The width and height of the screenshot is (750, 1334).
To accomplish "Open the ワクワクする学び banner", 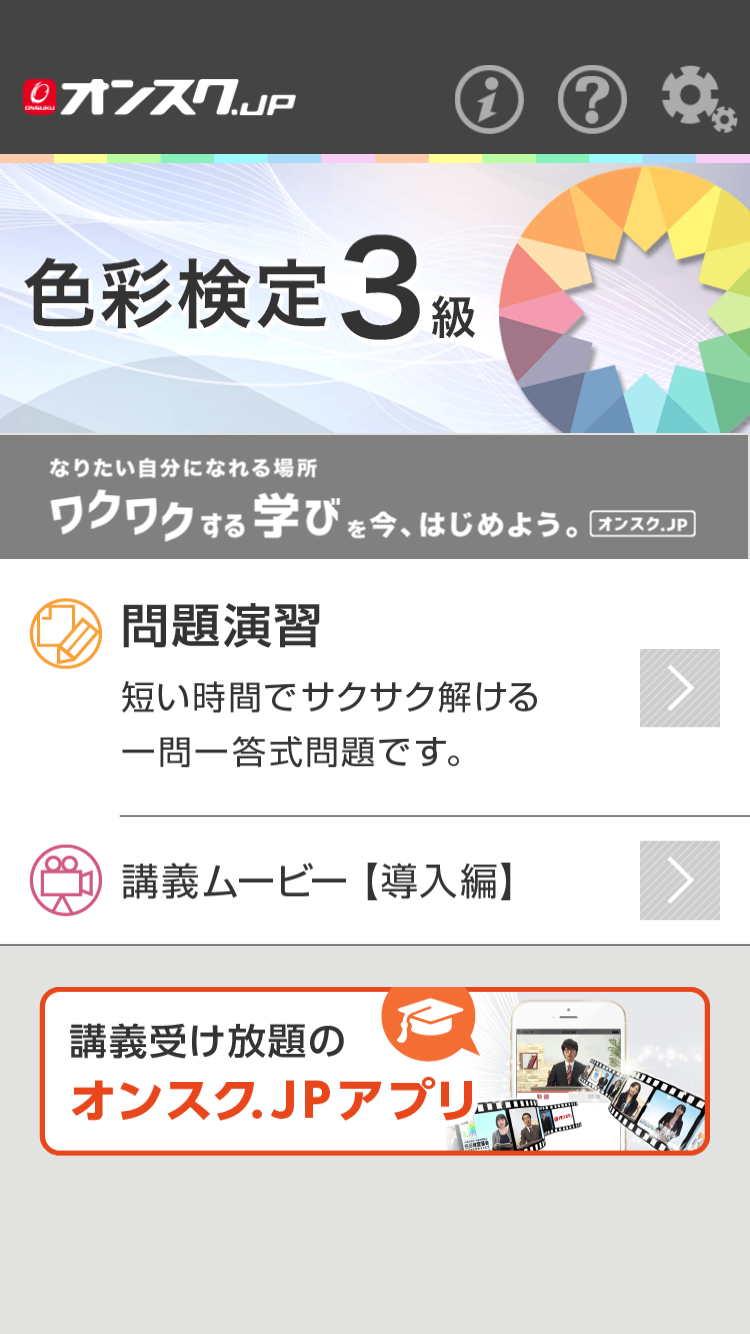I will 374,497.
